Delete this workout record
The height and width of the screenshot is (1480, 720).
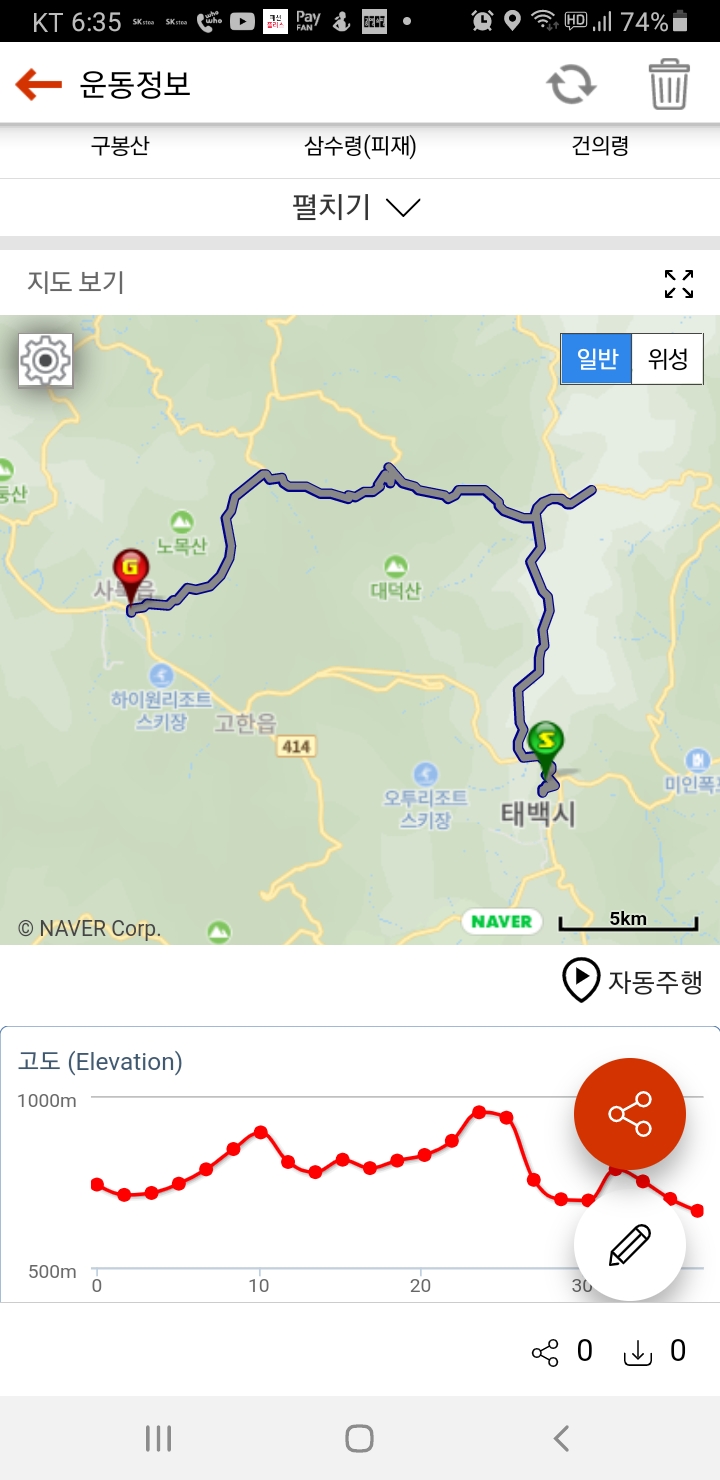(669, 84)
